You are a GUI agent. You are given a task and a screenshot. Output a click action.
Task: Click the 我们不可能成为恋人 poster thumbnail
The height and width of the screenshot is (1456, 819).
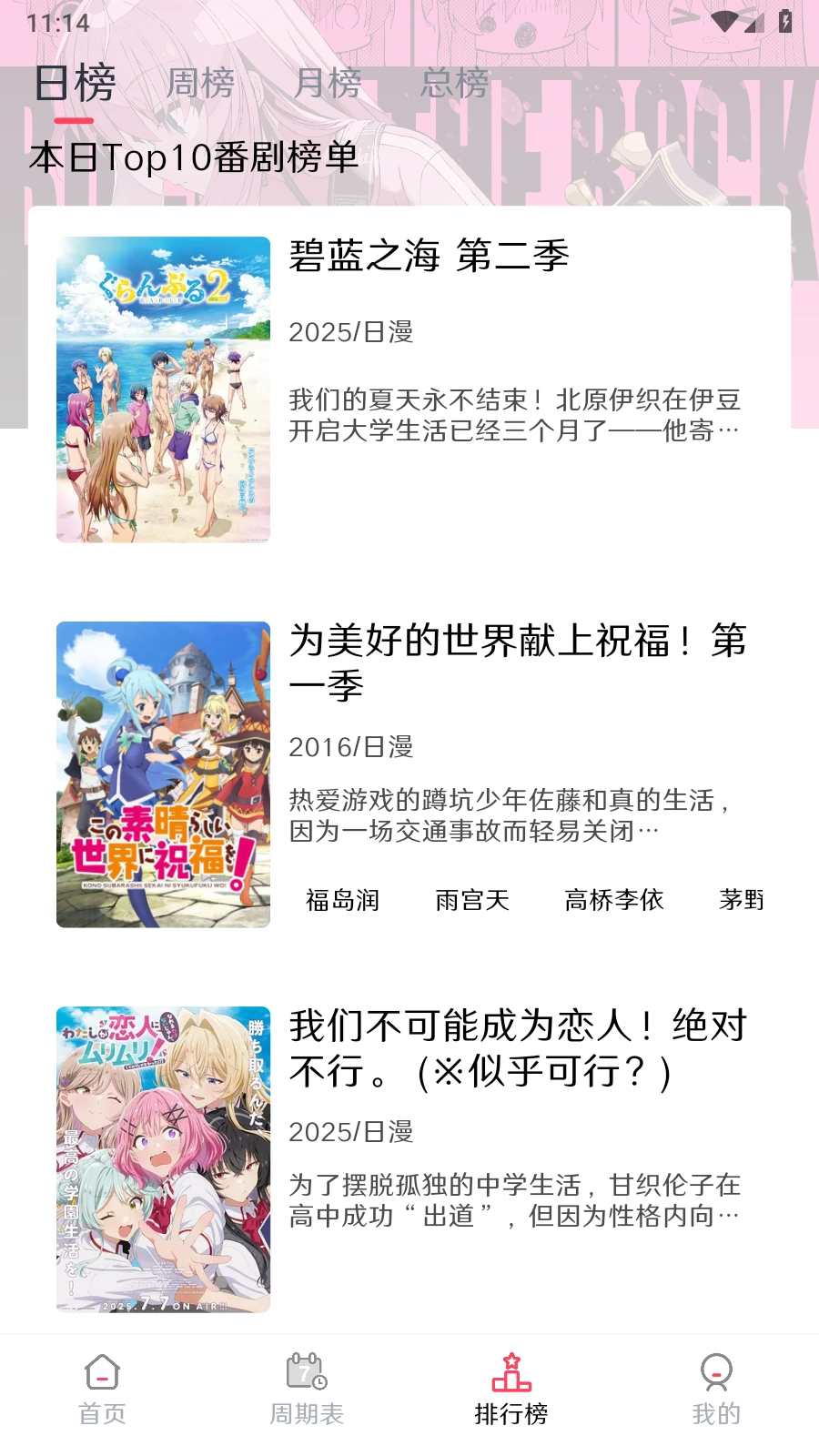(165, 1160)
